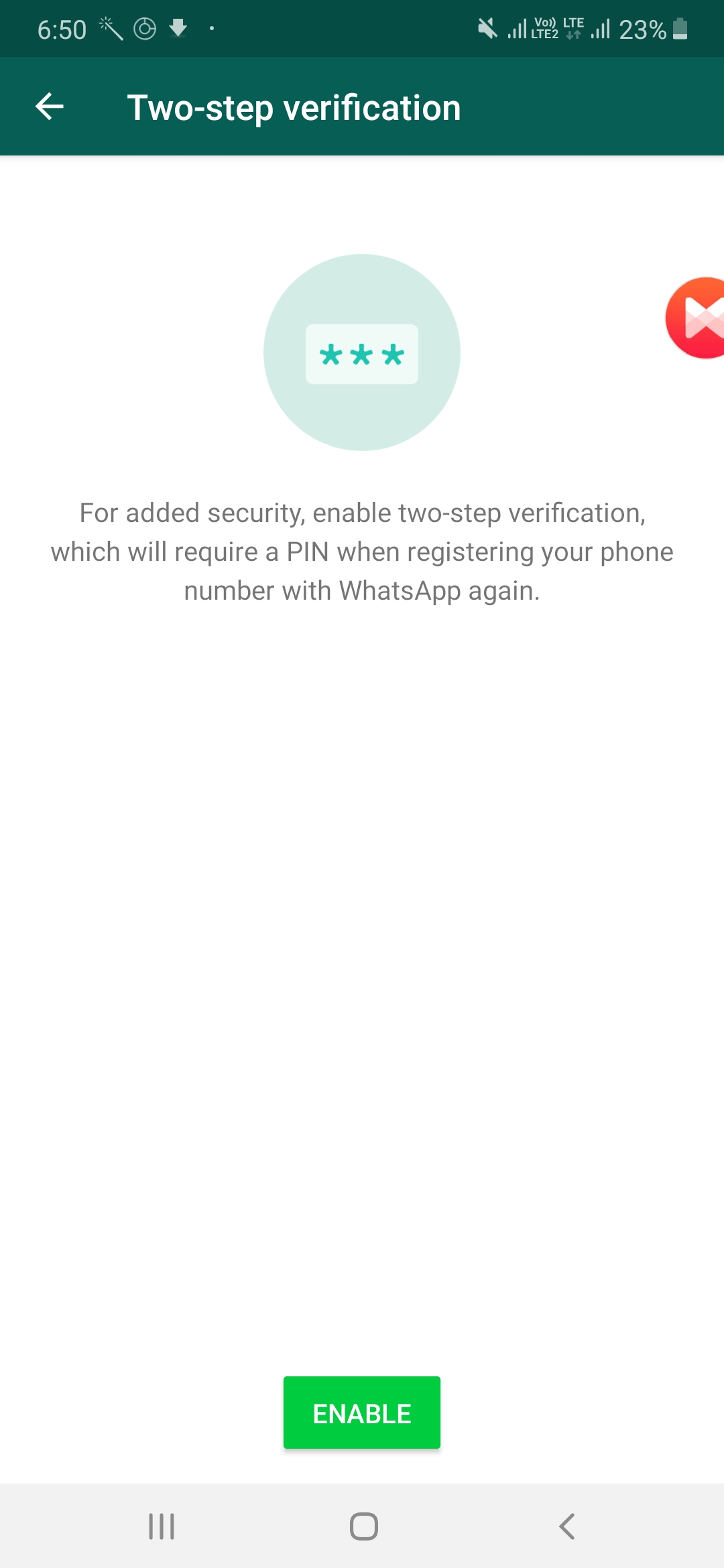Viewport: 724px width, 1568px height.
Task: Tap the download arrow in the status bar
Action: [x=178, y=28]
